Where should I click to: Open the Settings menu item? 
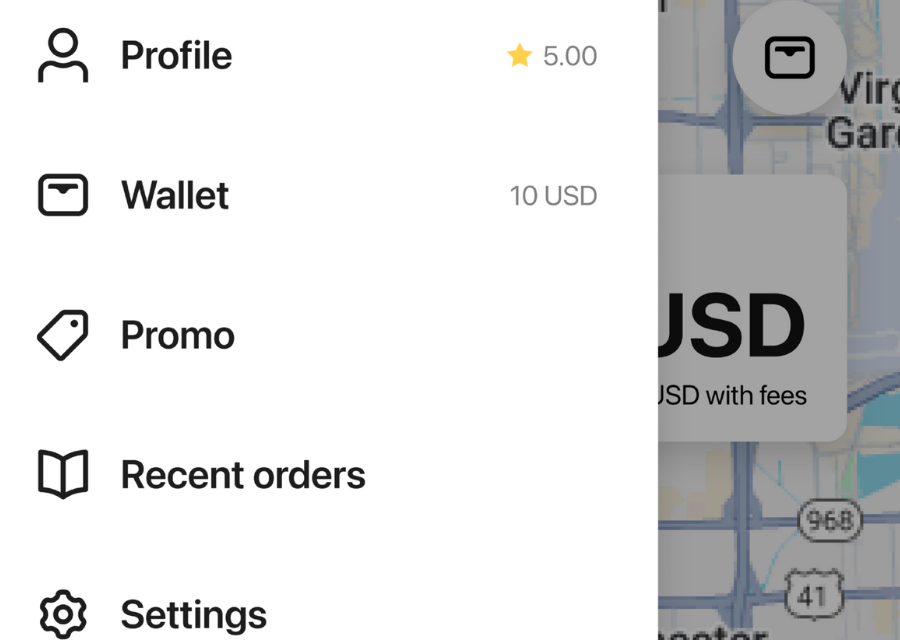[x=193, y=614]
